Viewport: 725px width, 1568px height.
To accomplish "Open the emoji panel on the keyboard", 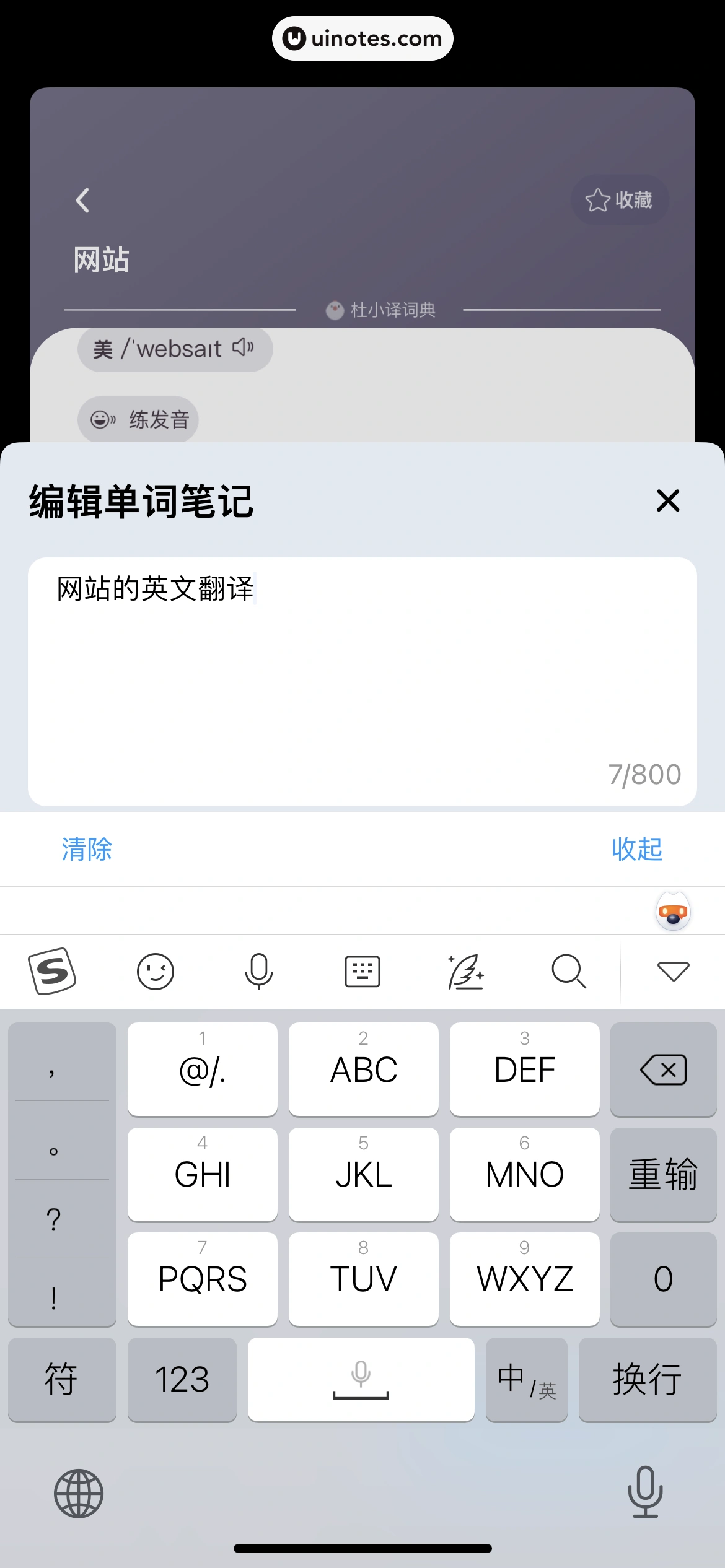I will pos(156,971).
